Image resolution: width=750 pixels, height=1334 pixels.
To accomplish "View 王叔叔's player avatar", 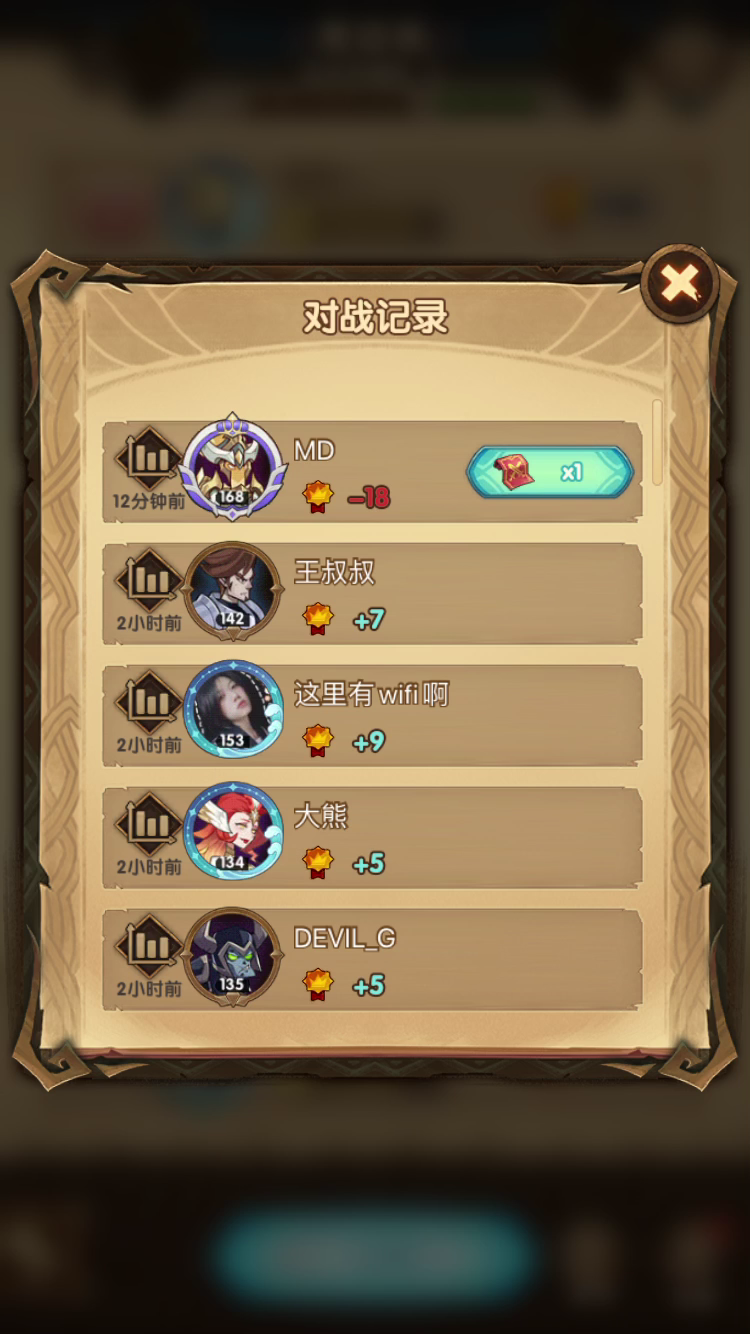I will (234, 591).
